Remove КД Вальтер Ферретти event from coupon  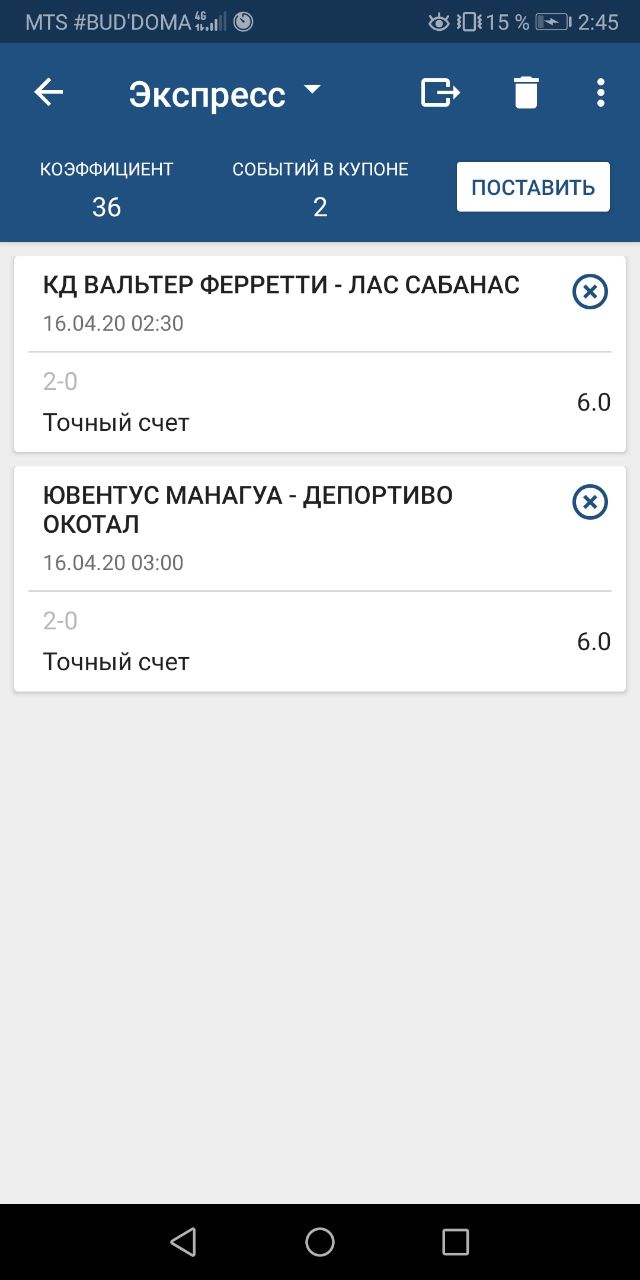(590, 292)
